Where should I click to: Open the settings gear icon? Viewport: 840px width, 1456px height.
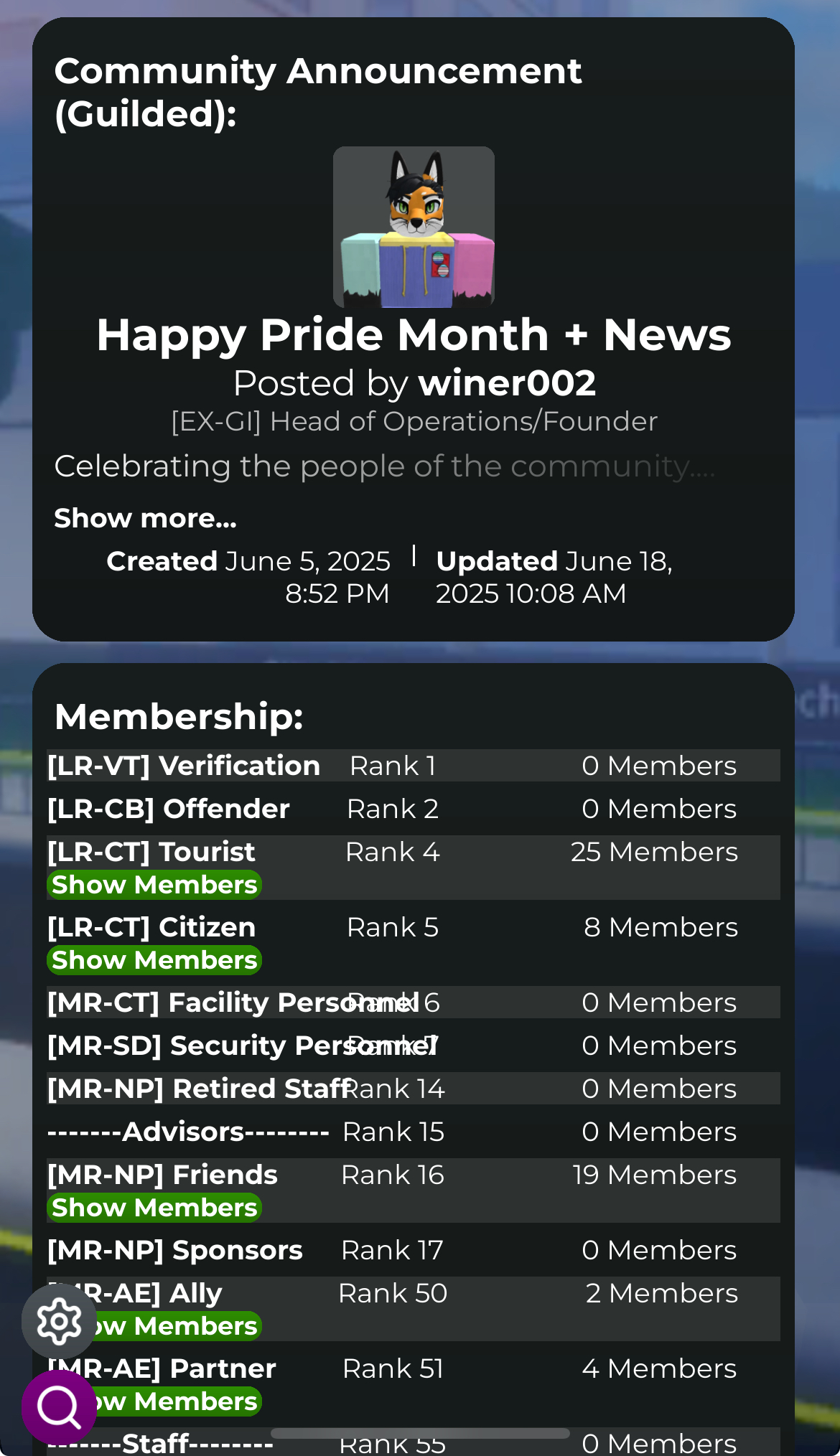59,1321
